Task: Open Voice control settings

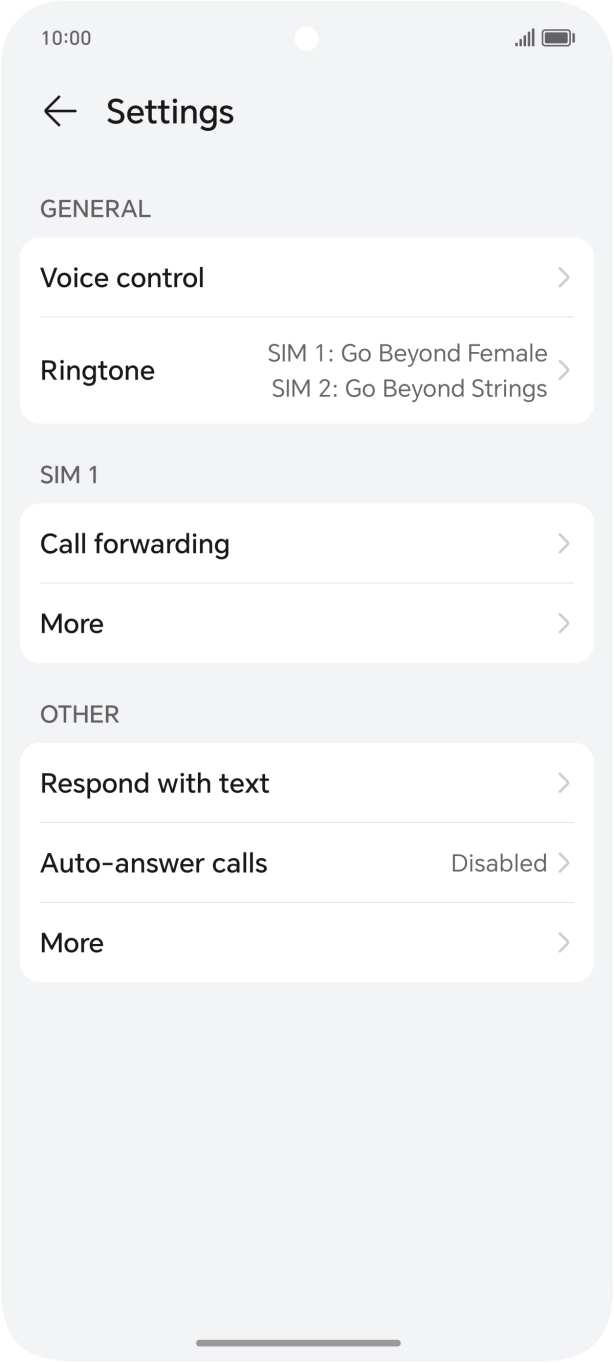Action: point(306,277)
